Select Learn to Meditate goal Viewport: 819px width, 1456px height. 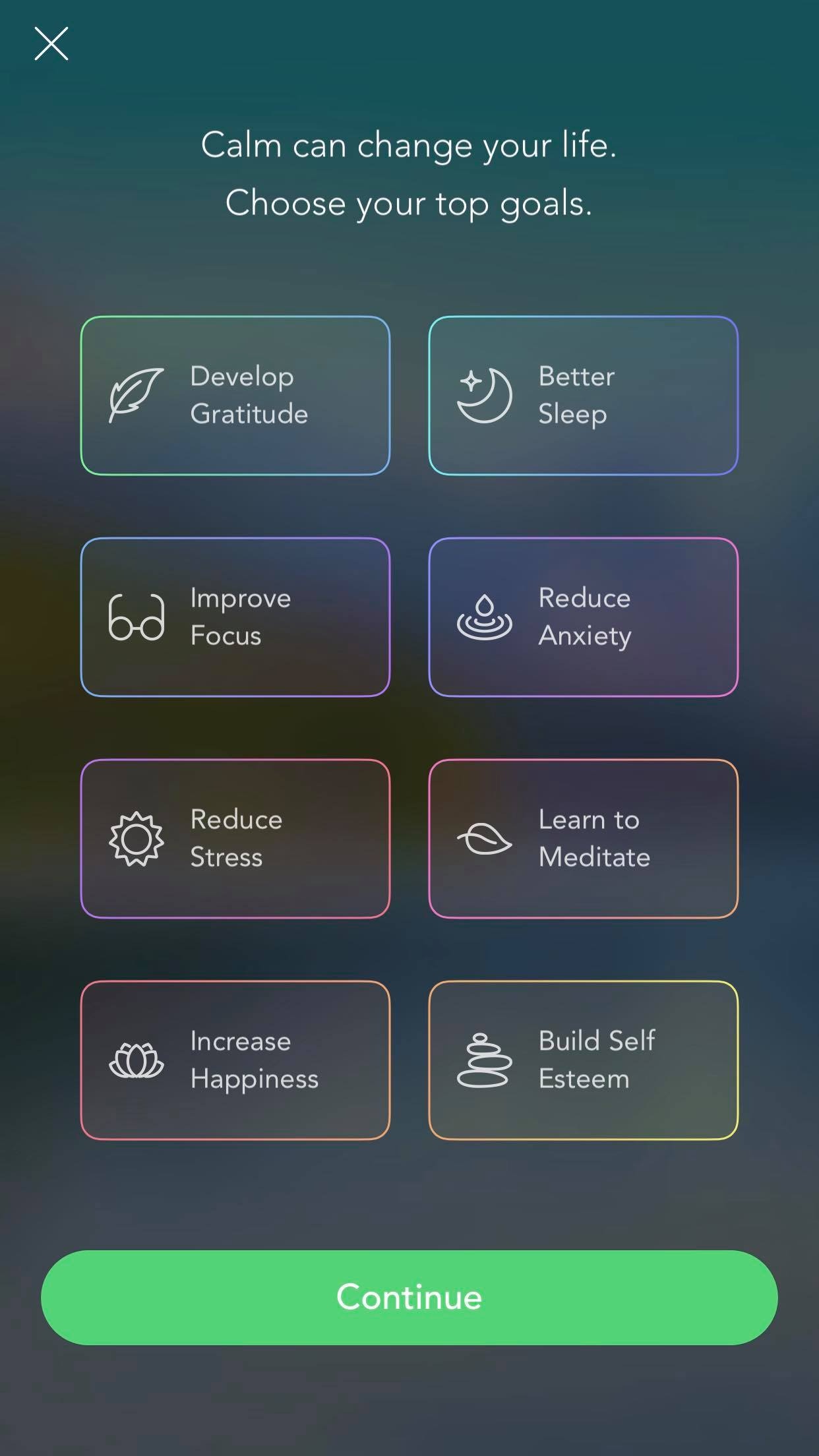click(x=583, y=839)
